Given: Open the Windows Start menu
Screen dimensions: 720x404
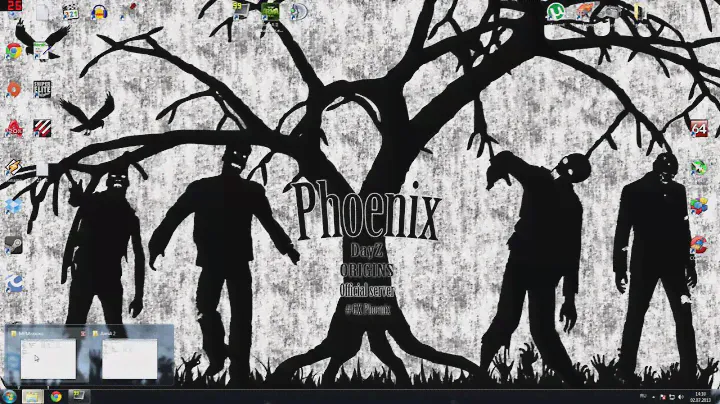Looking at the screenshot, I should click(x=10, y=396).
